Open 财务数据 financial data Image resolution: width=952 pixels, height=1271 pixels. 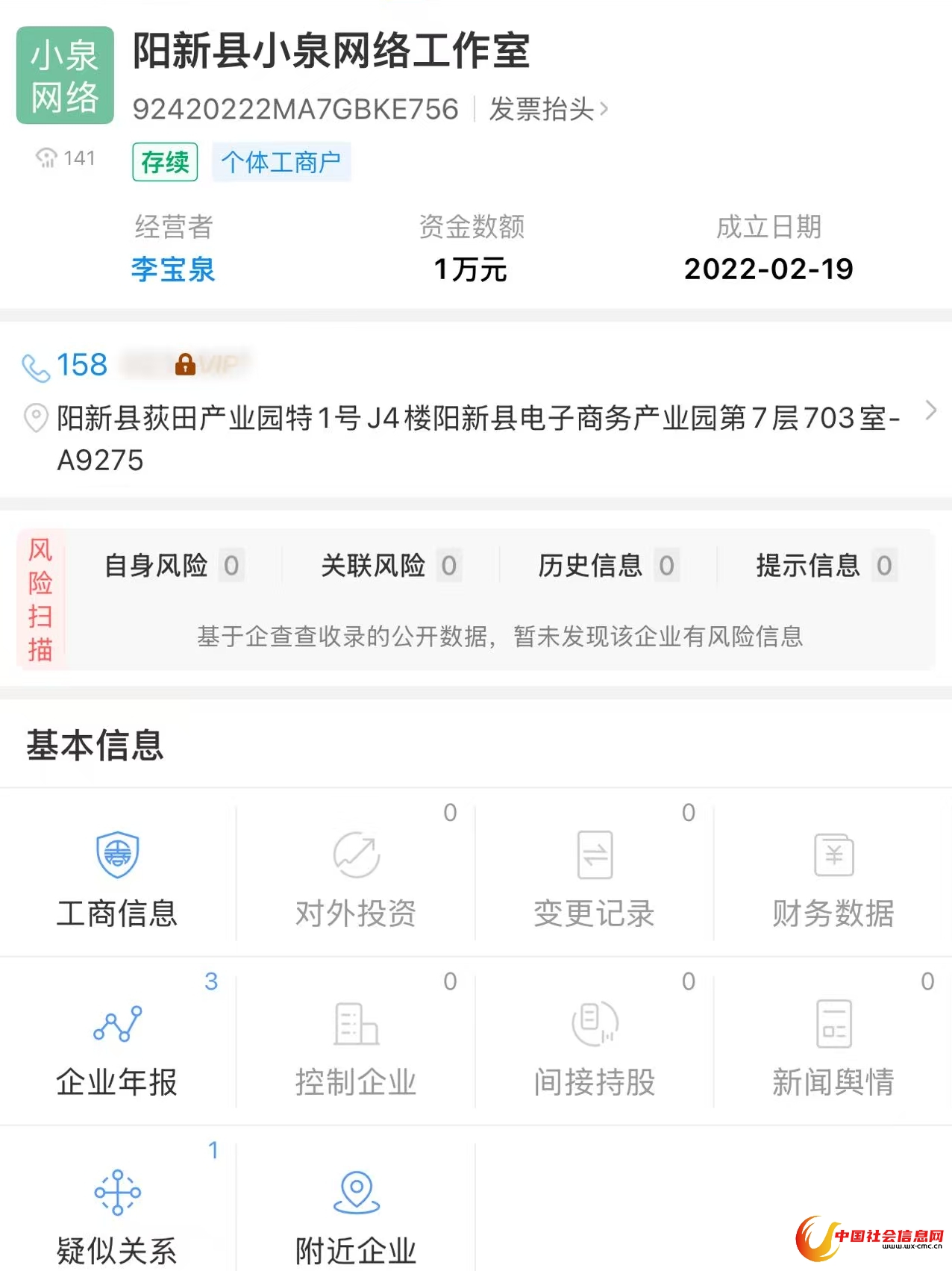click(833, 878)
